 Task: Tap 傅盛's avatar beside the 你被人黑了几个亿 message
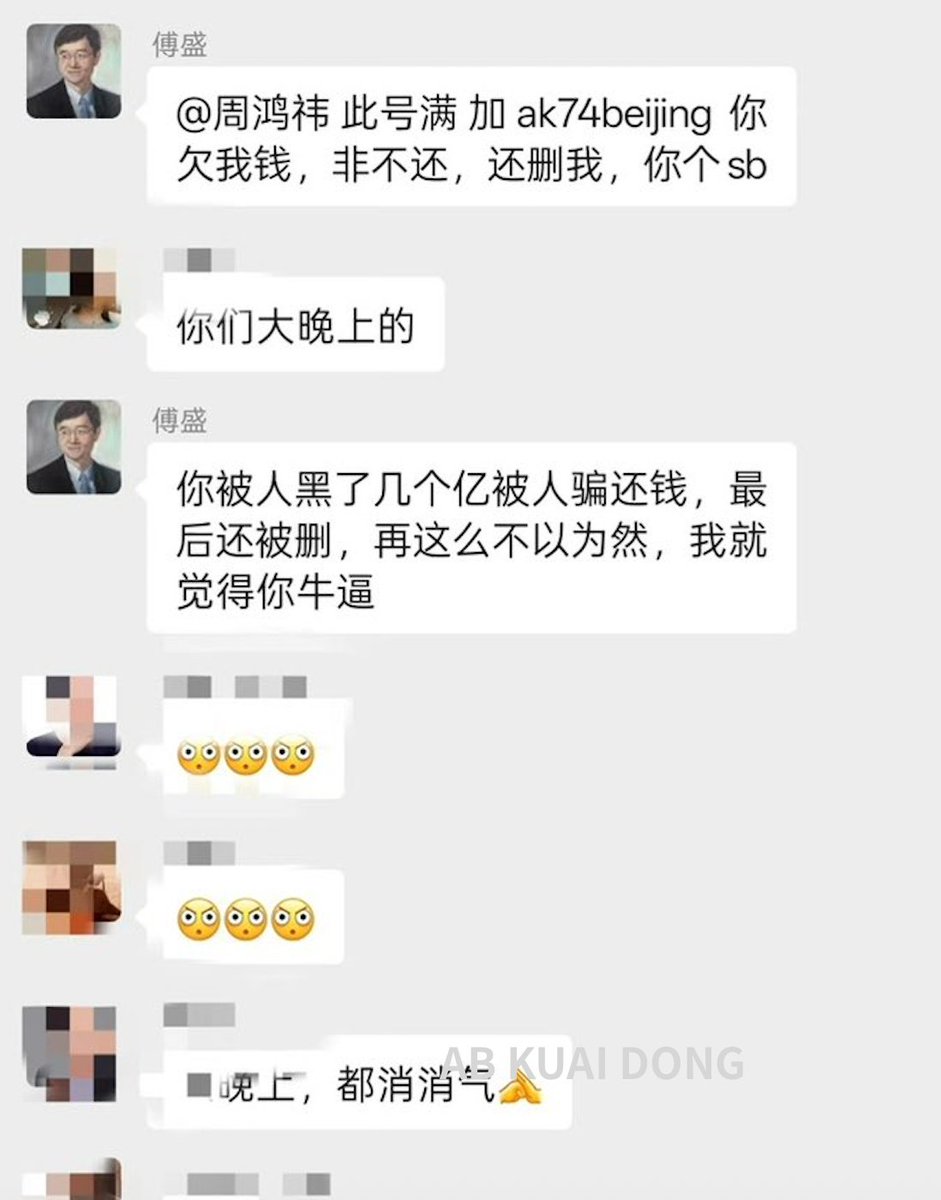73,447
